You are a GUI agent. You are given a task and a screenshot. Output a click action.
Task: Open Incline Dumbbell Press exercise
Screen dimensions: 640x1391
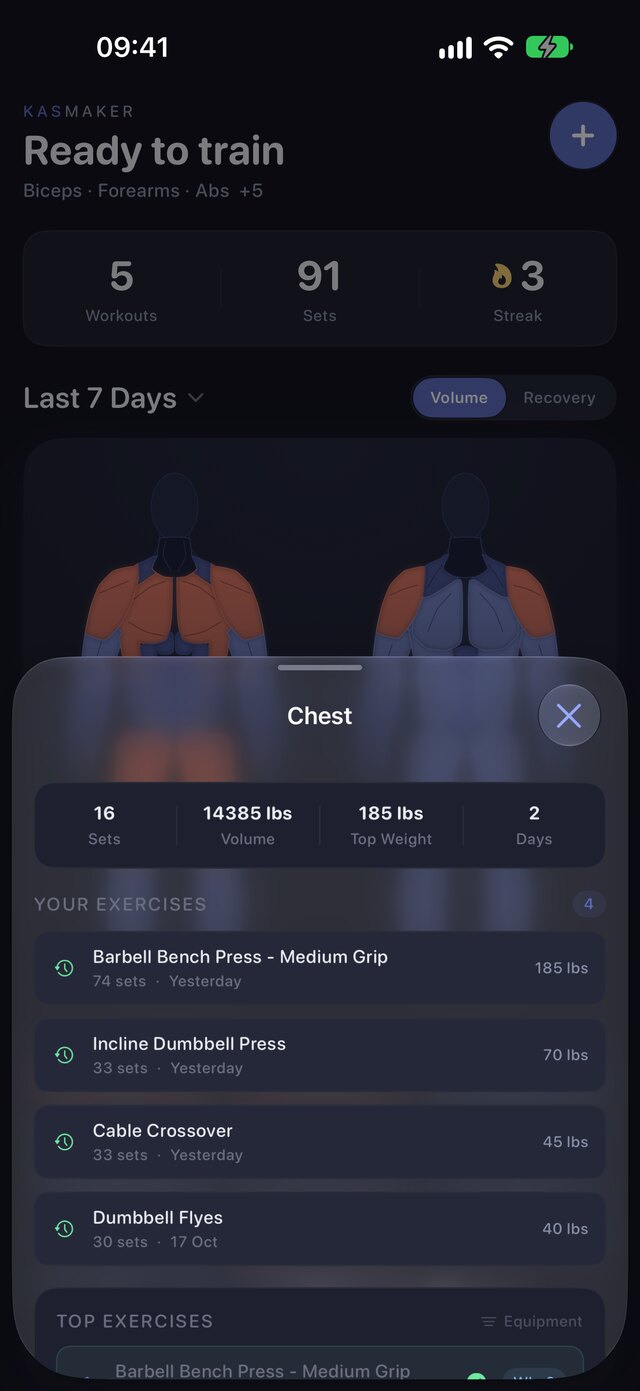click(x=320, y=1055)
